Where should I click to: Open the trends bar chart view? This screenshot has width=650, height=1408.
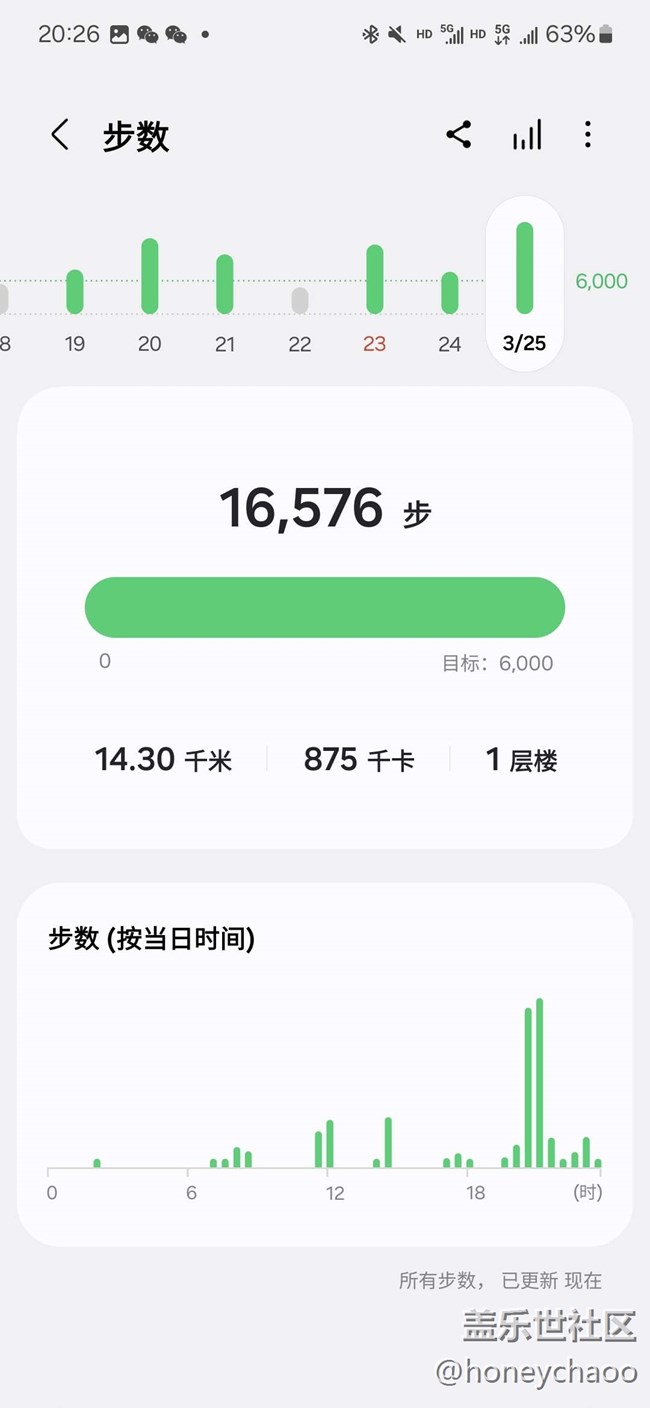(527, 135)
